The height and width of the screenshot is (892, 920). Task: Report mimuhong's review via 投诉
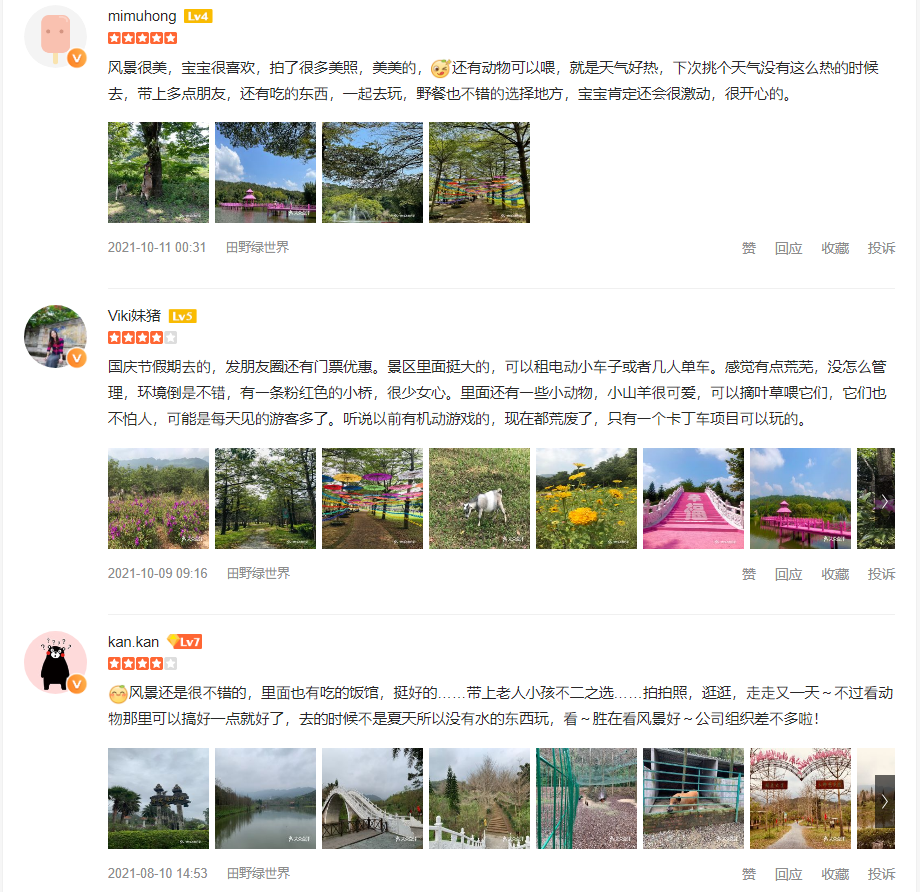(x=881, y=248)
